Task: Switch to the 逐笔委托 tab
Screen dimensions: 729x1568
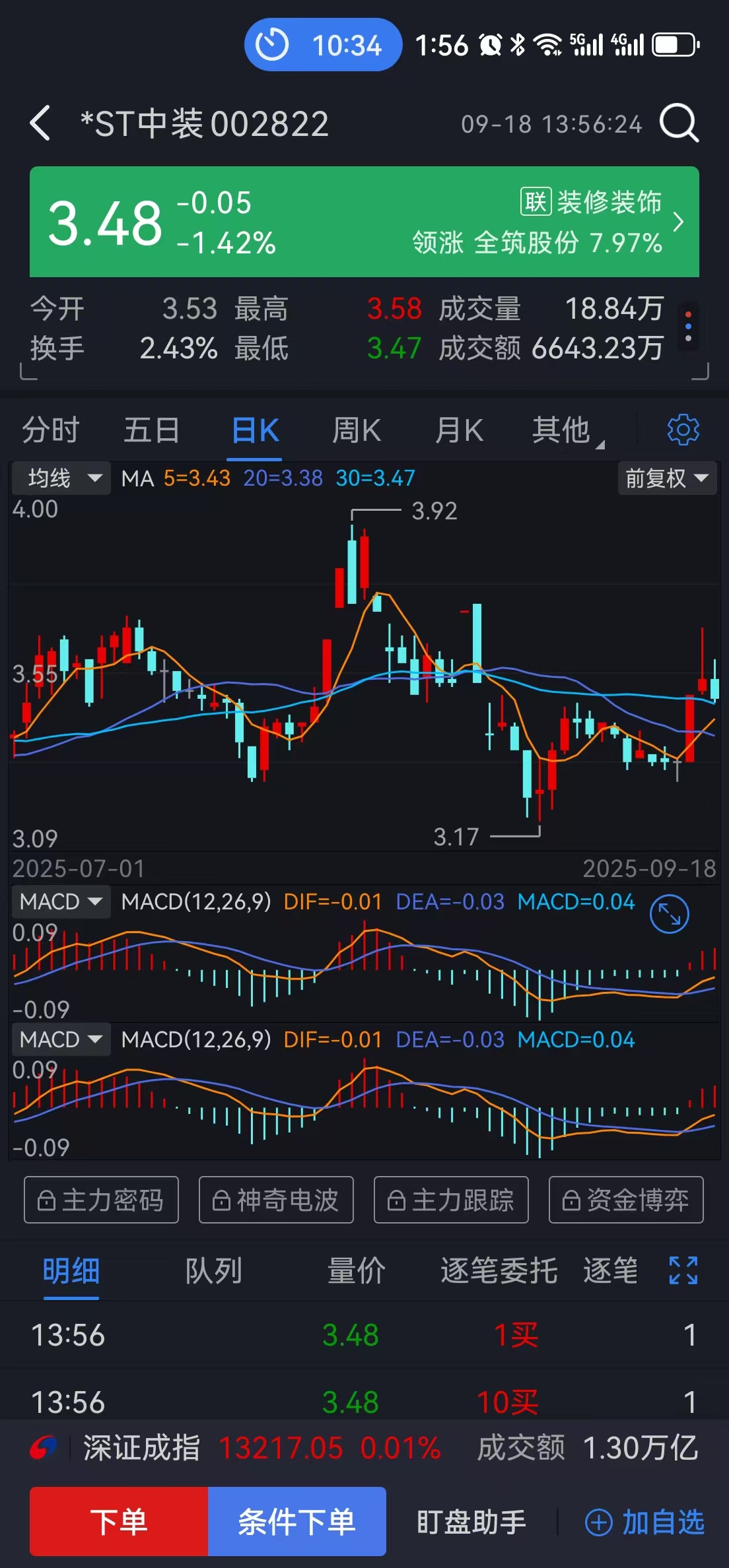Action: pos(499,1270)
